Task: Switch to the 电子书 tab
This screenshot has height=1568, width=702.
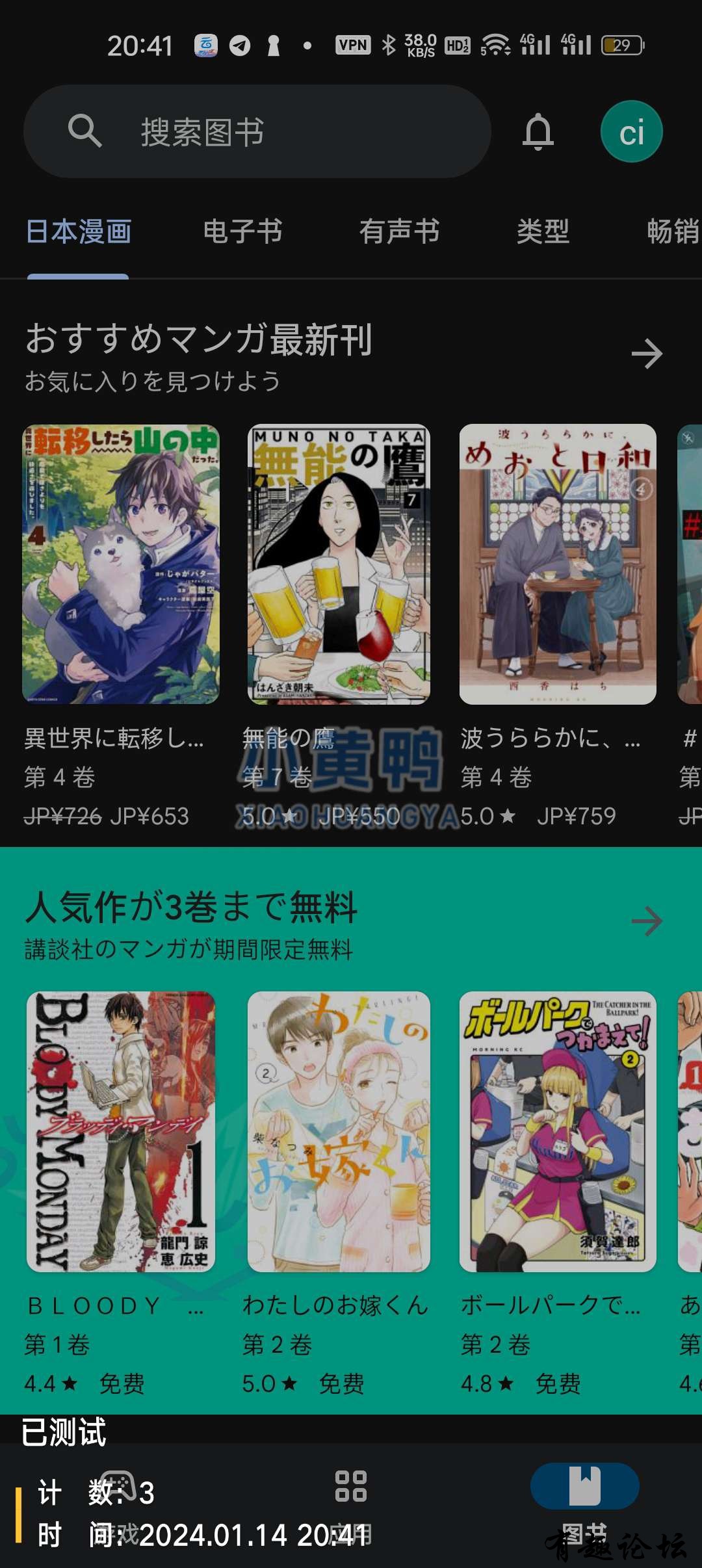Action: tap(242, 232)
